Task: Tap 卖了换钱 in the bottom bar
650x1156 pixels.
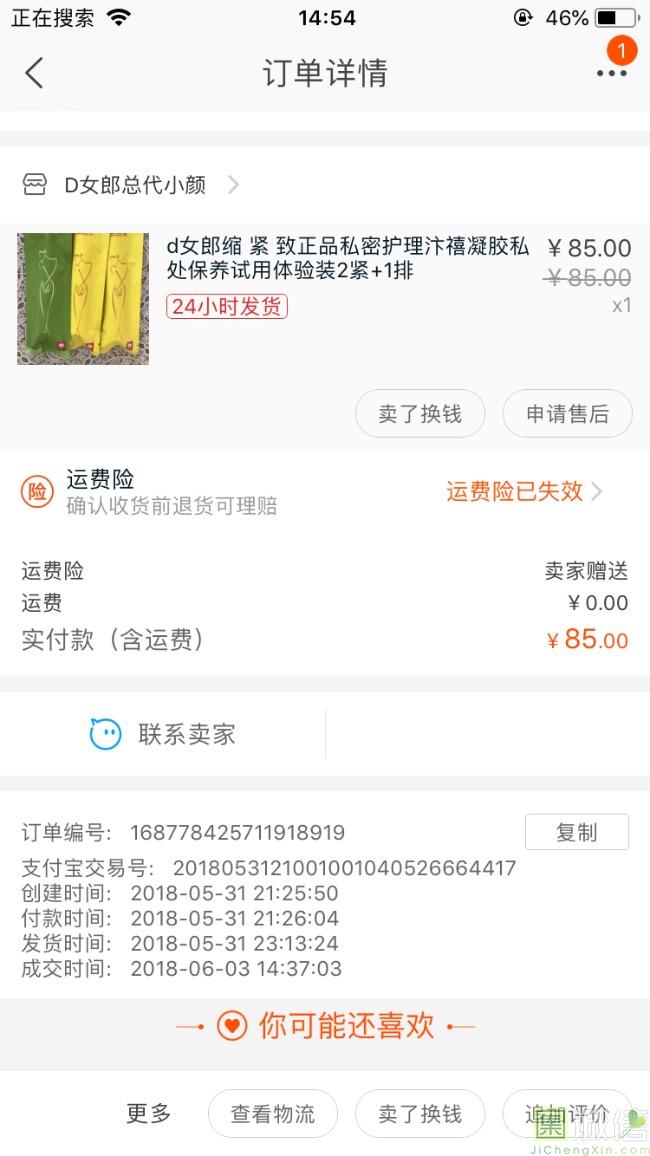Action: pyautogui.click(x=420, y=1114)
